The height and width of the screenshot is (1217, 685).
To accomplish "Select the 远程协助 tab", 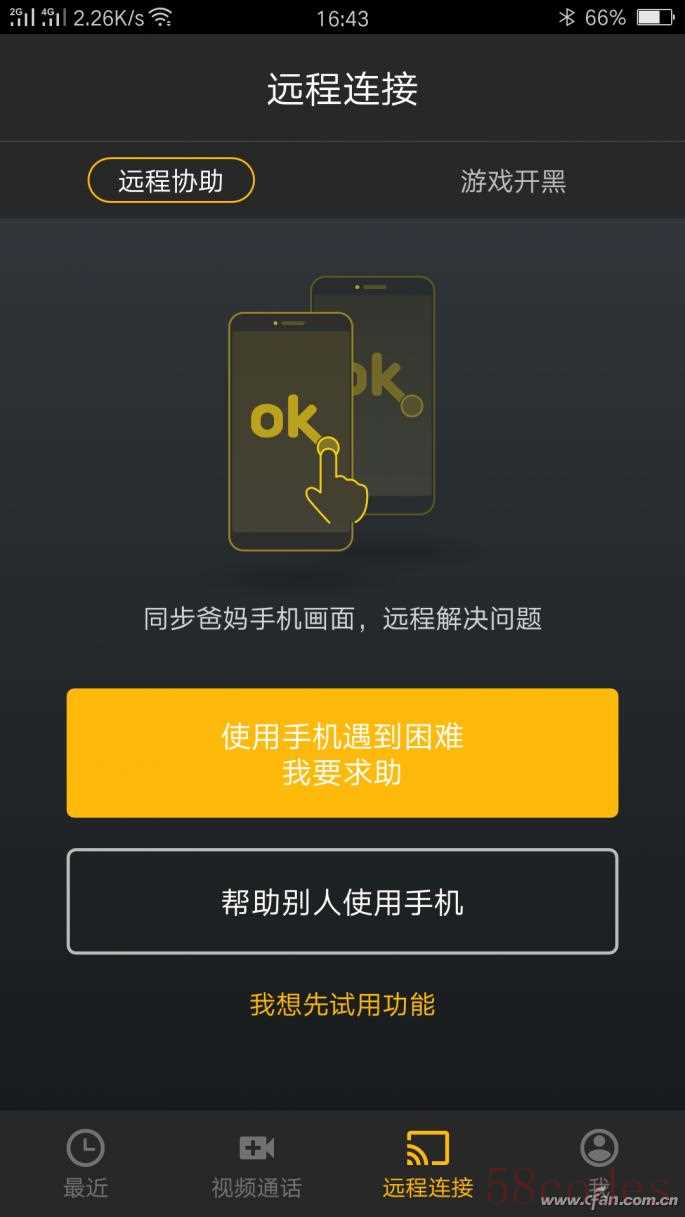I will (171, 181).
